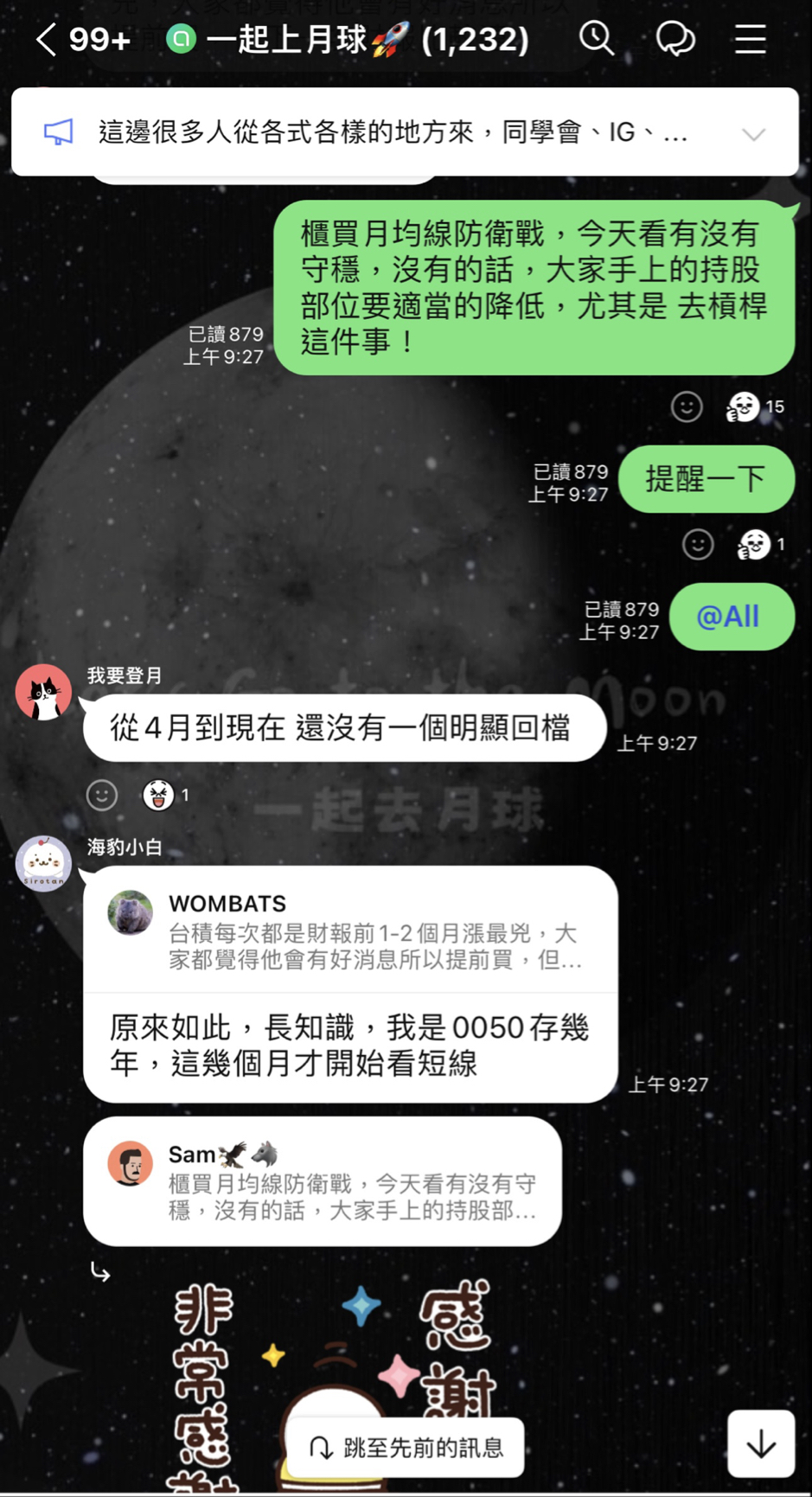Go back to the chat list

(47, 40)
